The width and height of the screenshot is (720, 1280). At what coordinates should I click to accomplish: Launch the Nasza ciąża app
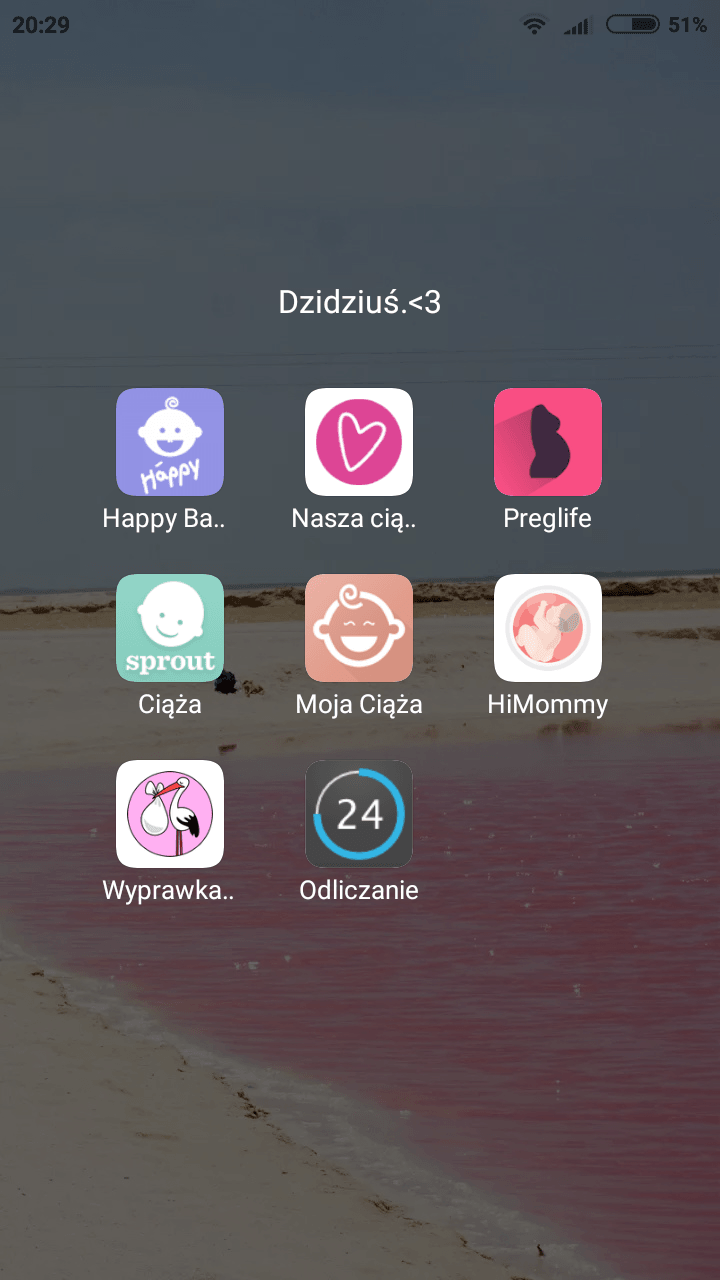pyautogui.click(x=358, y=442)
